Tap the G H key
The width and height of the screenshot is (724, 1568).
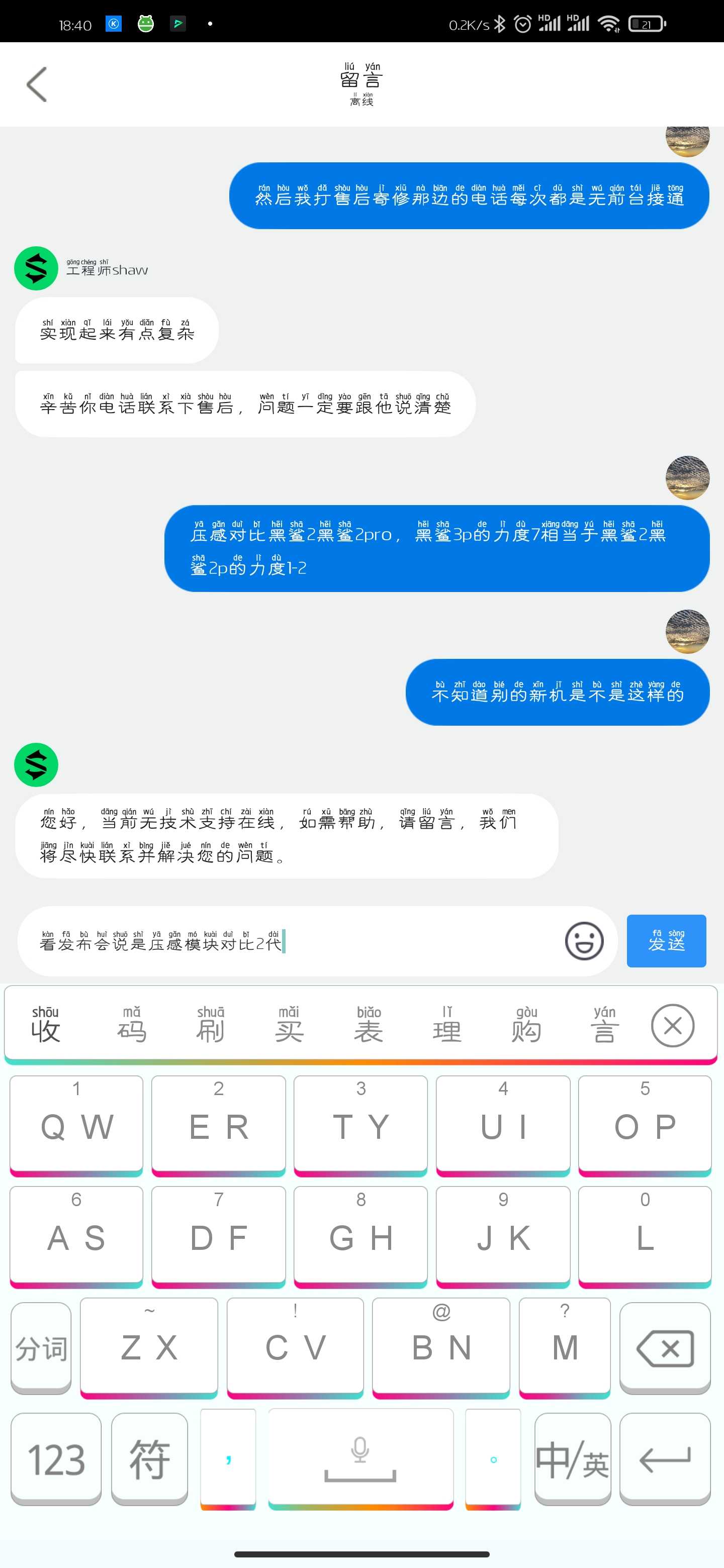coord(360,1237)
